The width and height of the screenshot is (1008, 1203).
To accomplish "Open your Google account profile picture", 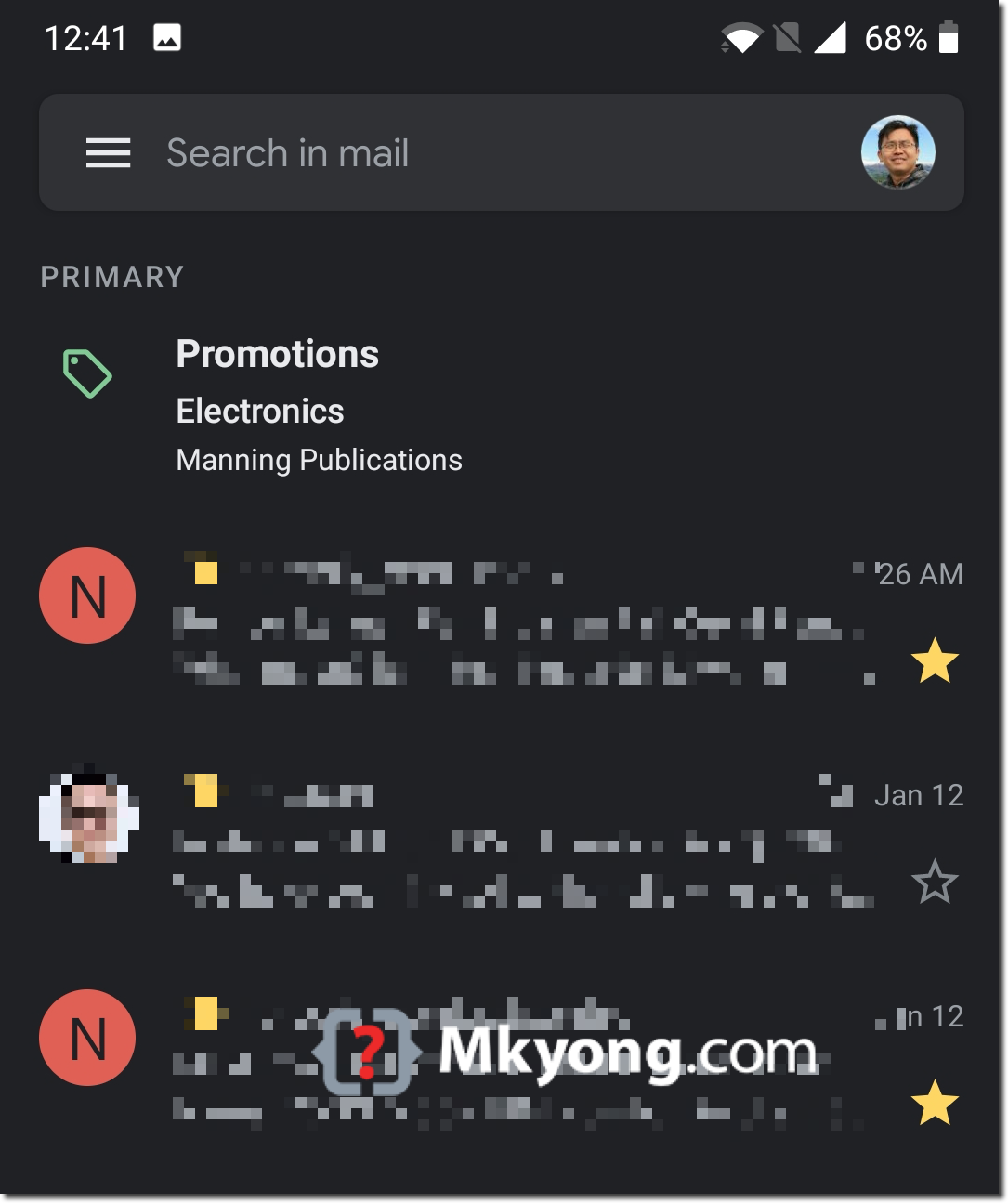I will tap(897, 152).
